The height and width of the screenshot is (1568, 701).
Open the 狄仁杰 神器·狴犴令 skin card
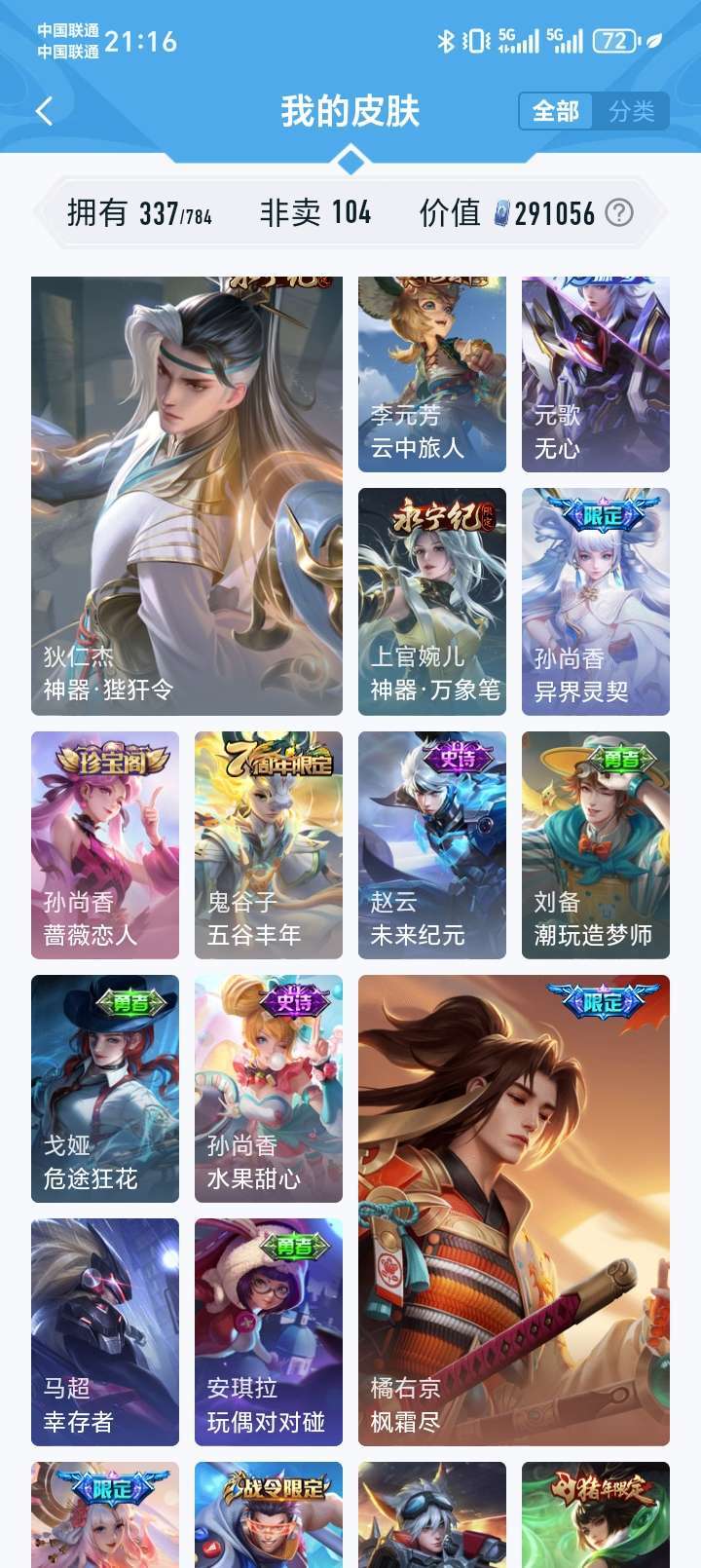185,487
